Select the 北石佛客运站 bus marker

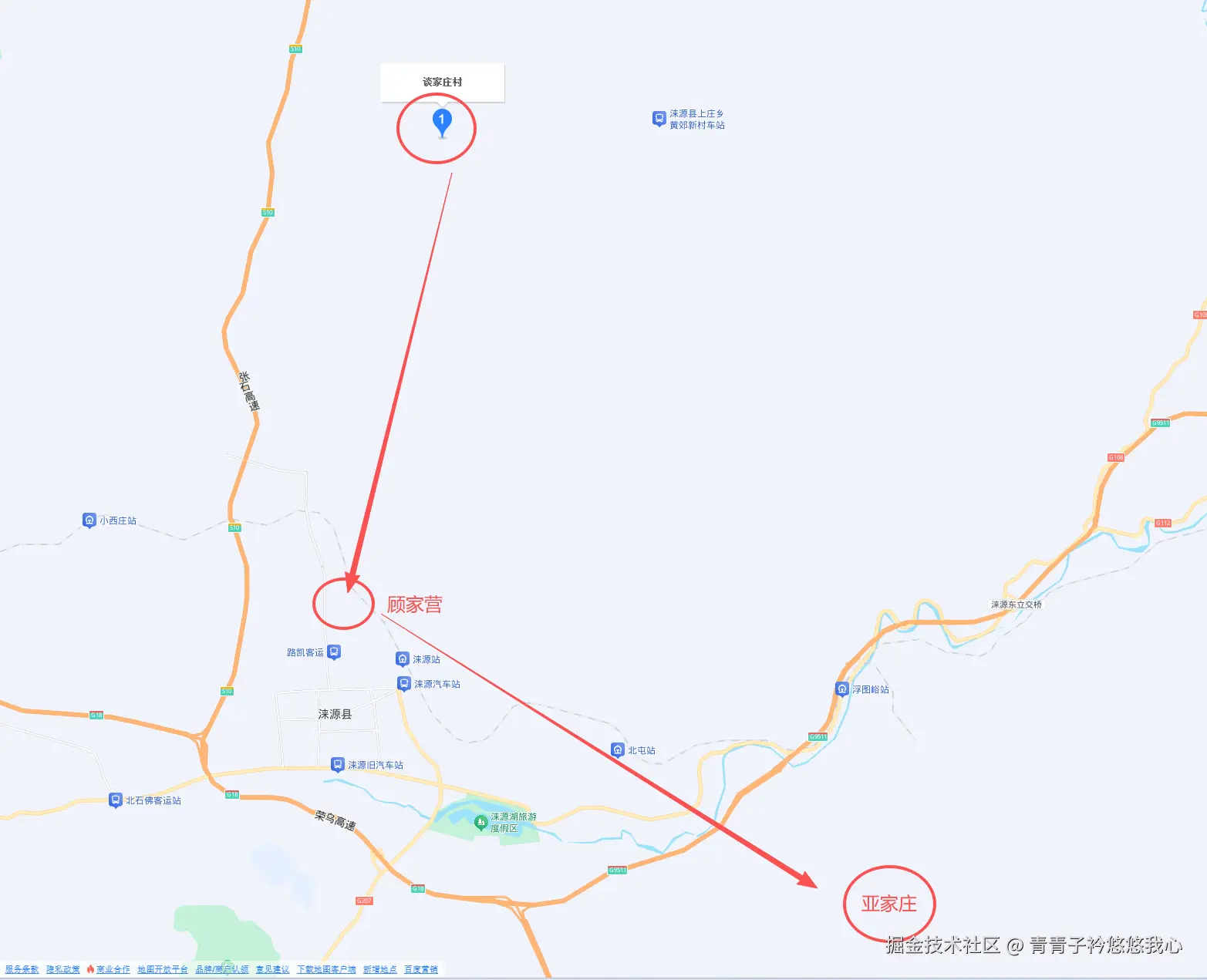[x=116, y=800]
